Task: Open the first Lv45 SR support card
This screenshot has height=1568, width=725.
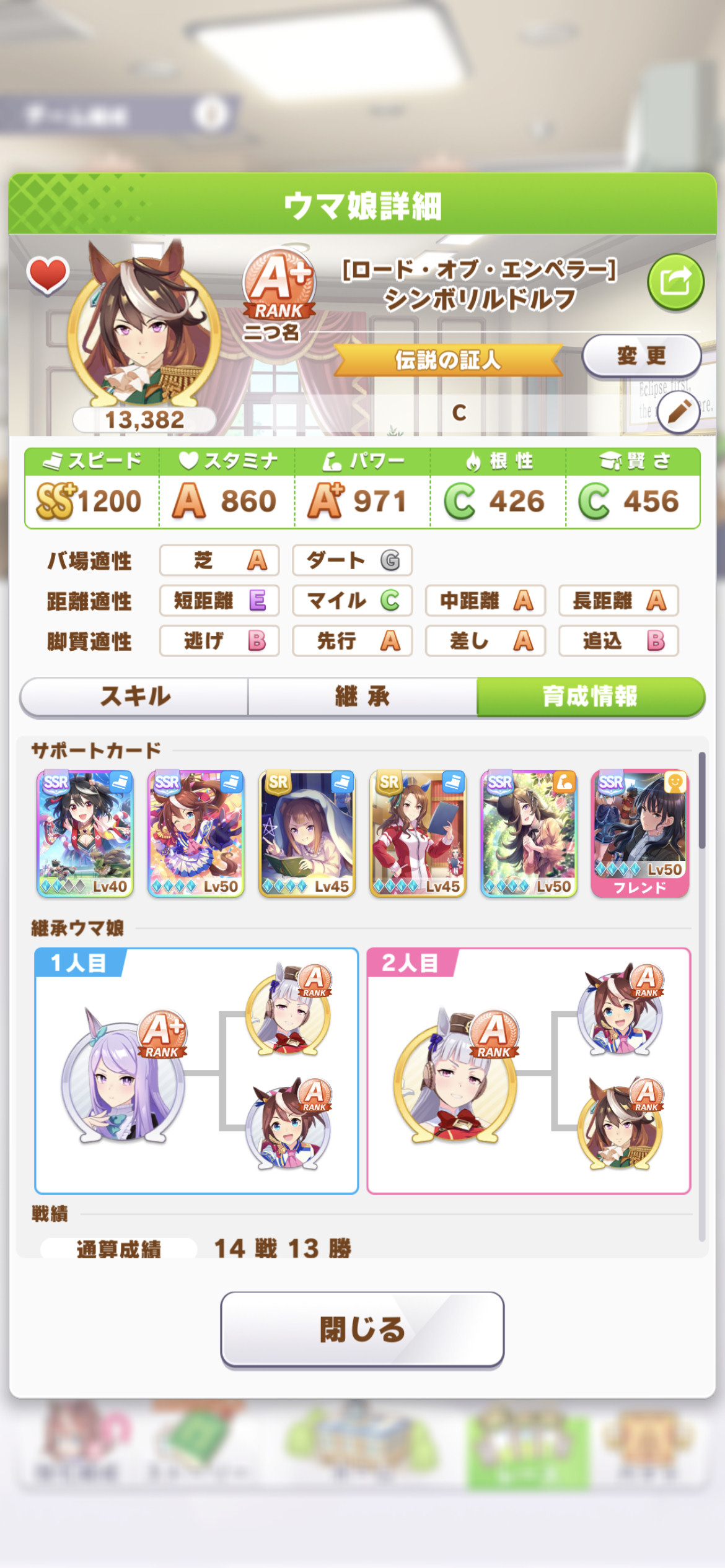Action: click(x=307, y=834)
